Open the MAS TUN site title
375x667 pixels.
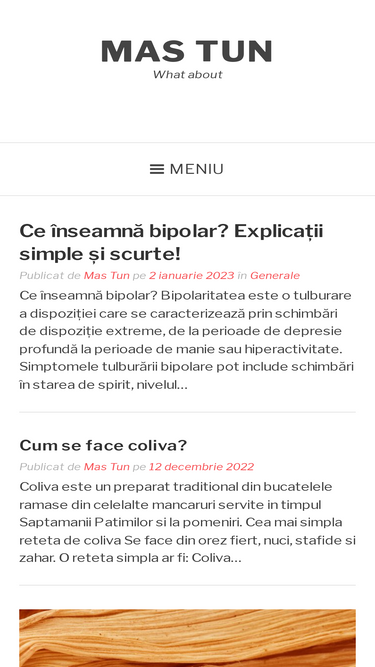click(x=187, y=51)
